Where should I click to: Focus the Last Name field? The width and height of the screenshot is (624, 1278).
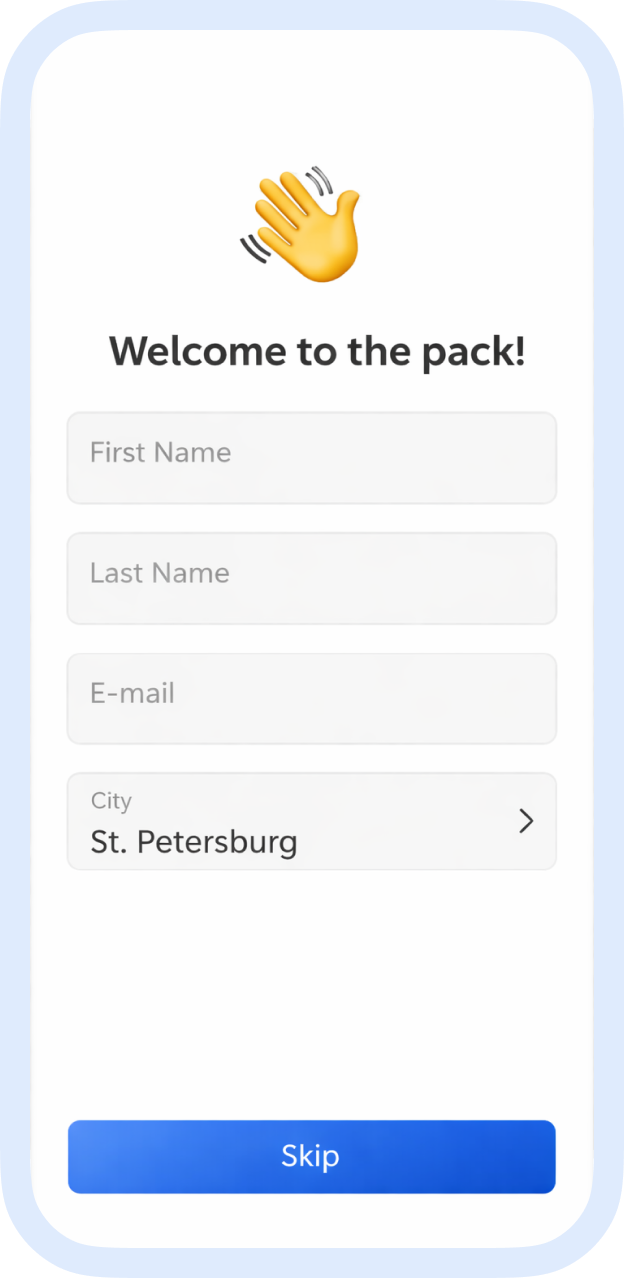(x=311, y=578)
